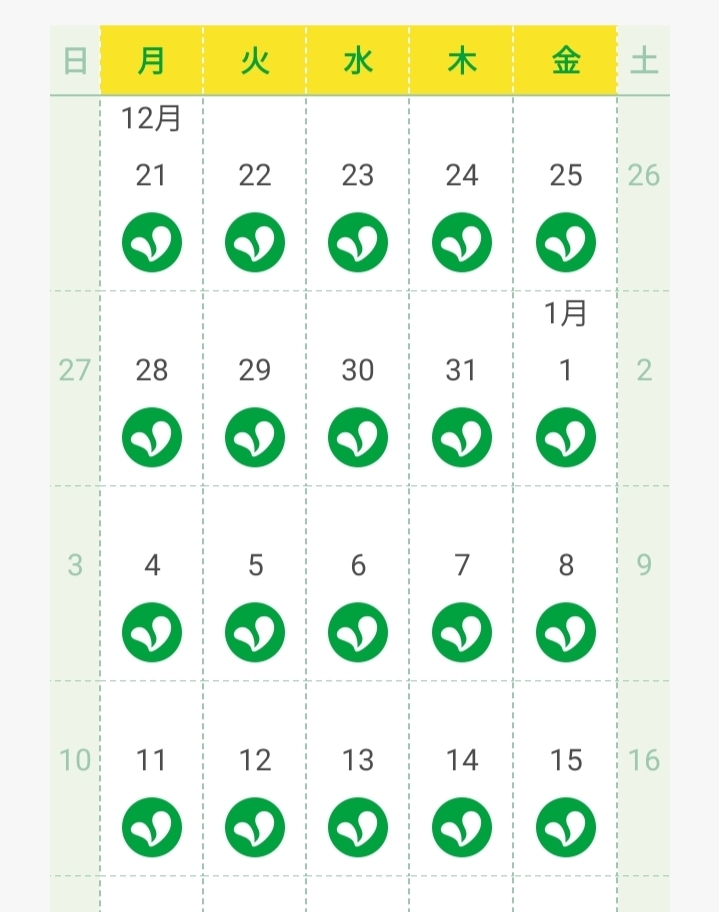The image size is (719, 912).
Task: Open the entry for January 7
Action: (x=462, y=632)
